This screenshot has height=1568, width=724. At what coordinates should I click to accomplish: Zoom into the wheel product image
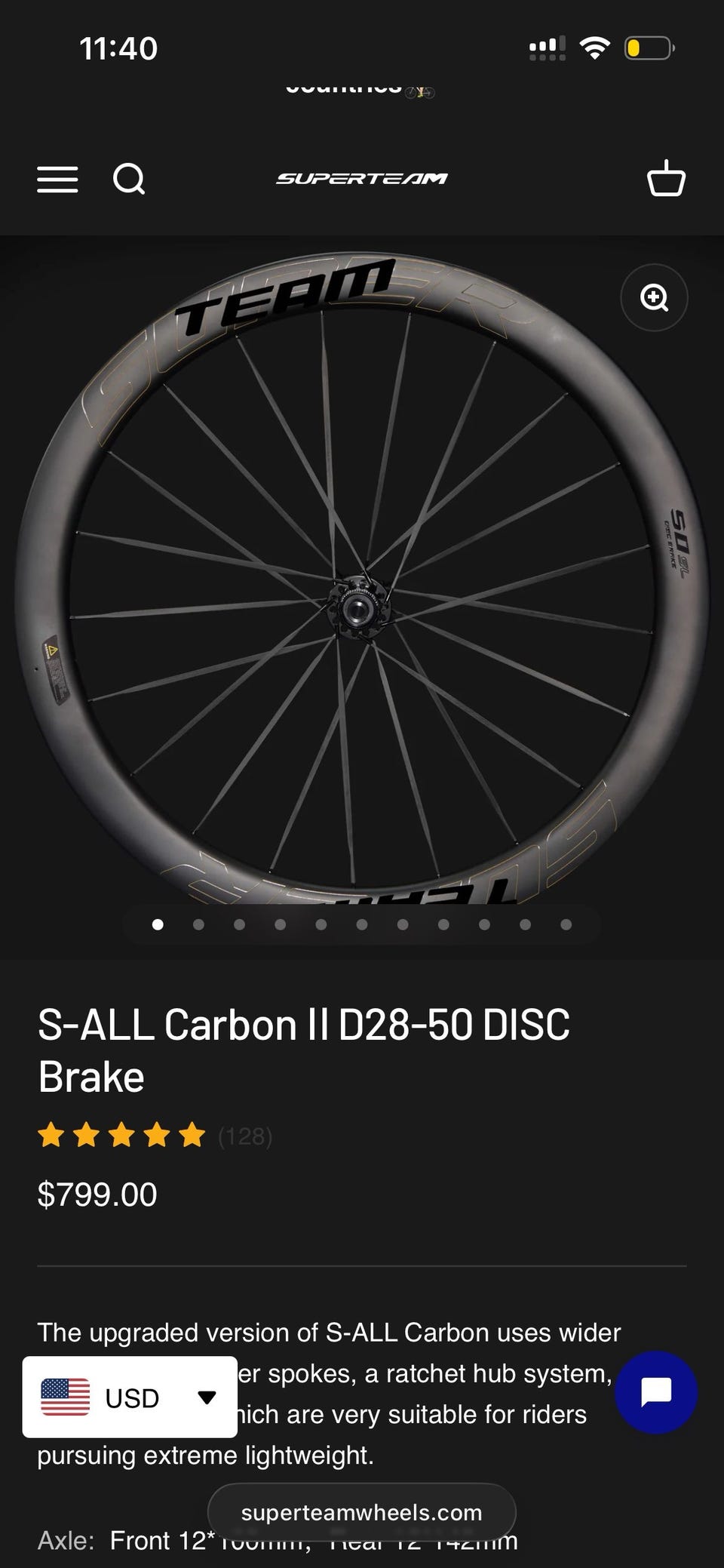click(x=654, y=297)
